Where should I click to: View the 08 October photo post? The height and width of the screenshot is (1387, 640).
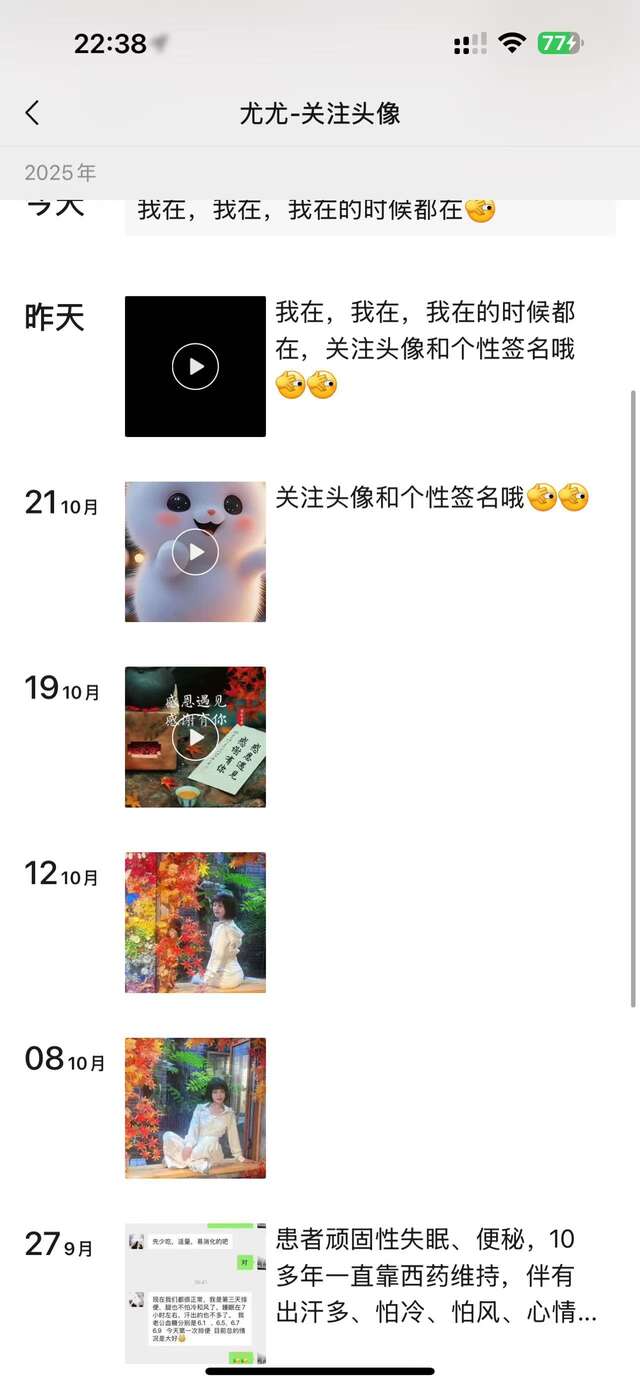(195, 1107)
